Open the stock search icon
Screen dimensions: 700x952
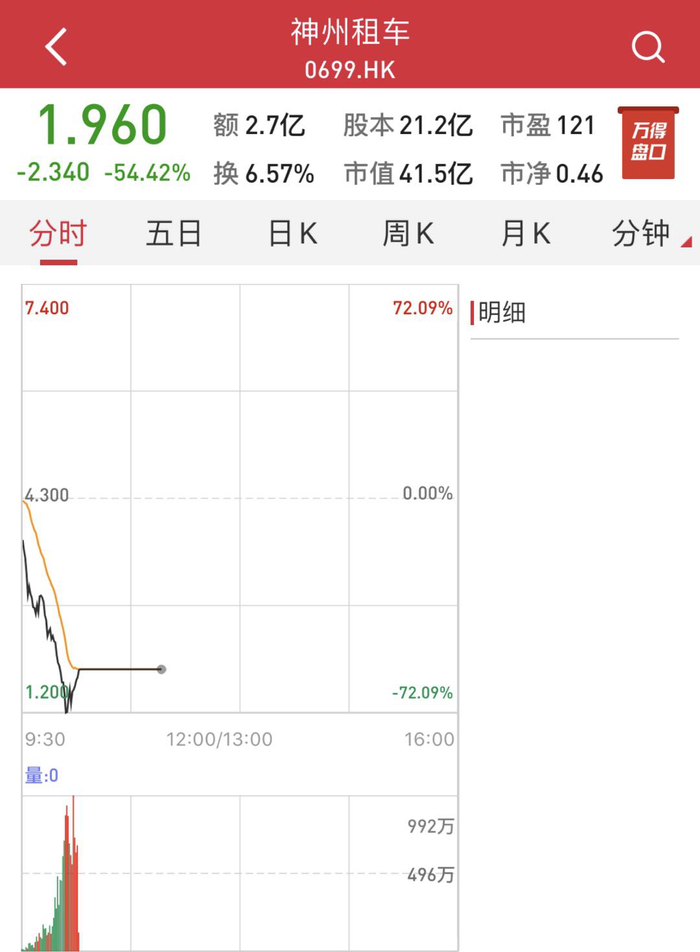[648, 46]
